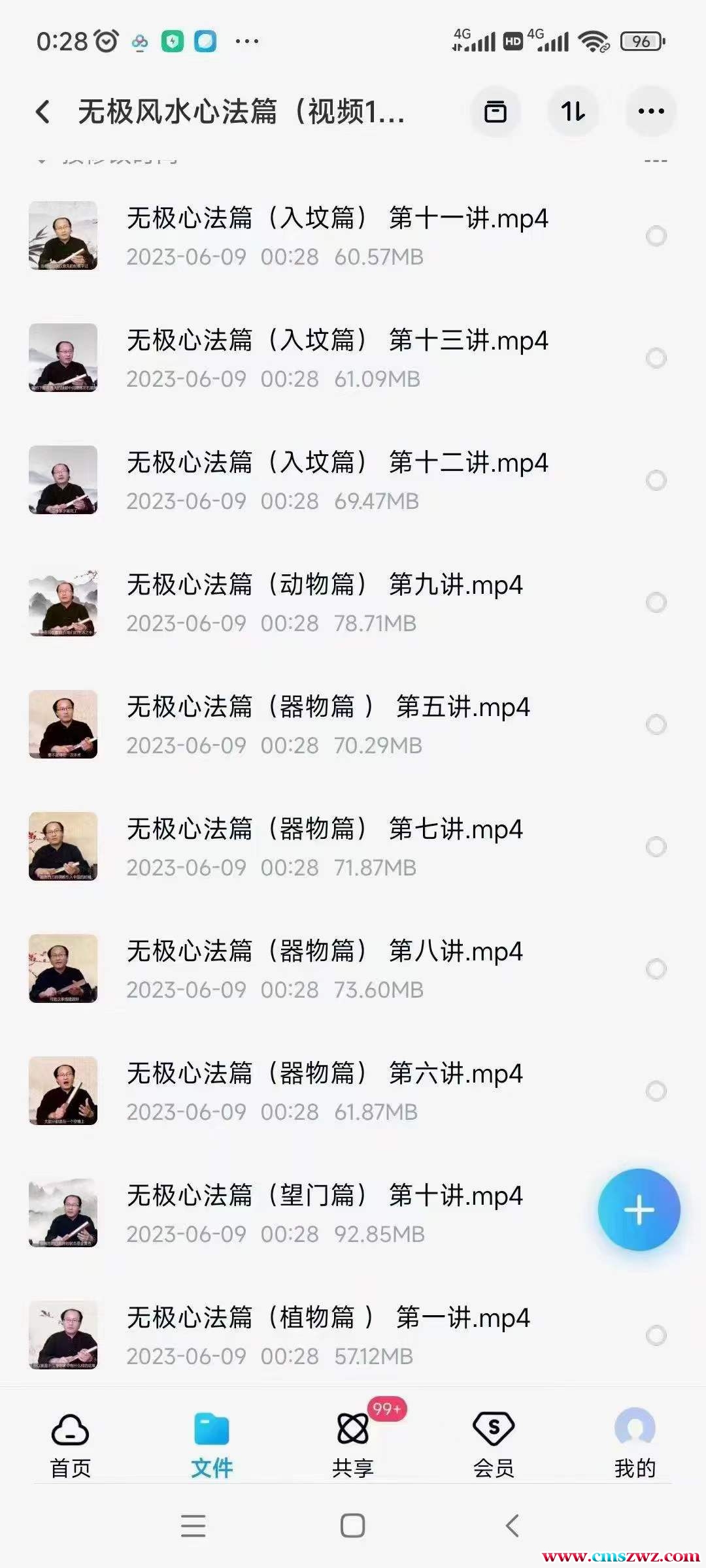The image size is (706, 1568).
Task: Switch to the 首页 tab
Action: point(71,1445)
